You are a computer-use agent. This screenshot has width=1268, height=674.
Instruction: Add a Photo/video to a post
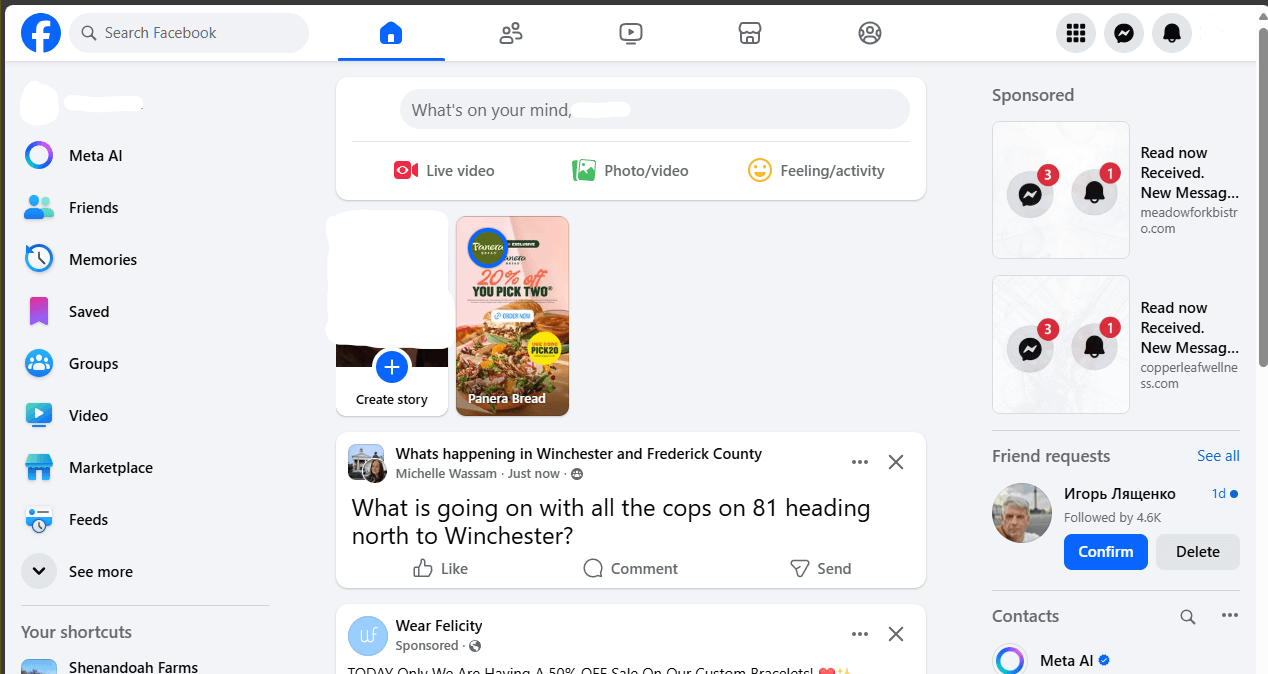pos(630,171)
